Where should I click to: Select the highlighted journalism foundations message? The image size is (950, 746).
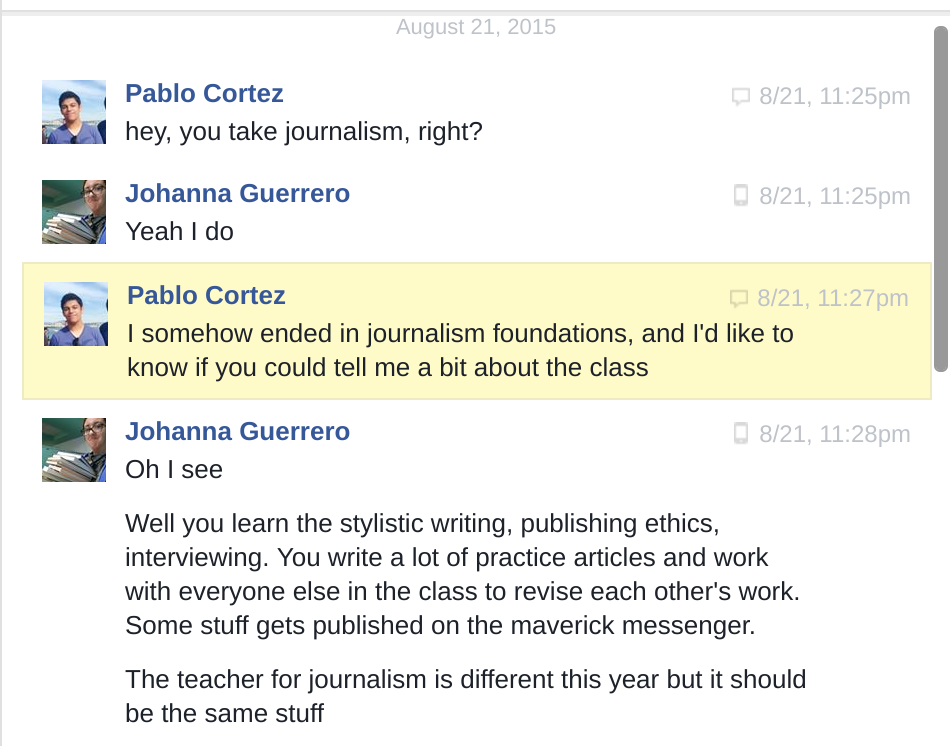tap(460, 350)
